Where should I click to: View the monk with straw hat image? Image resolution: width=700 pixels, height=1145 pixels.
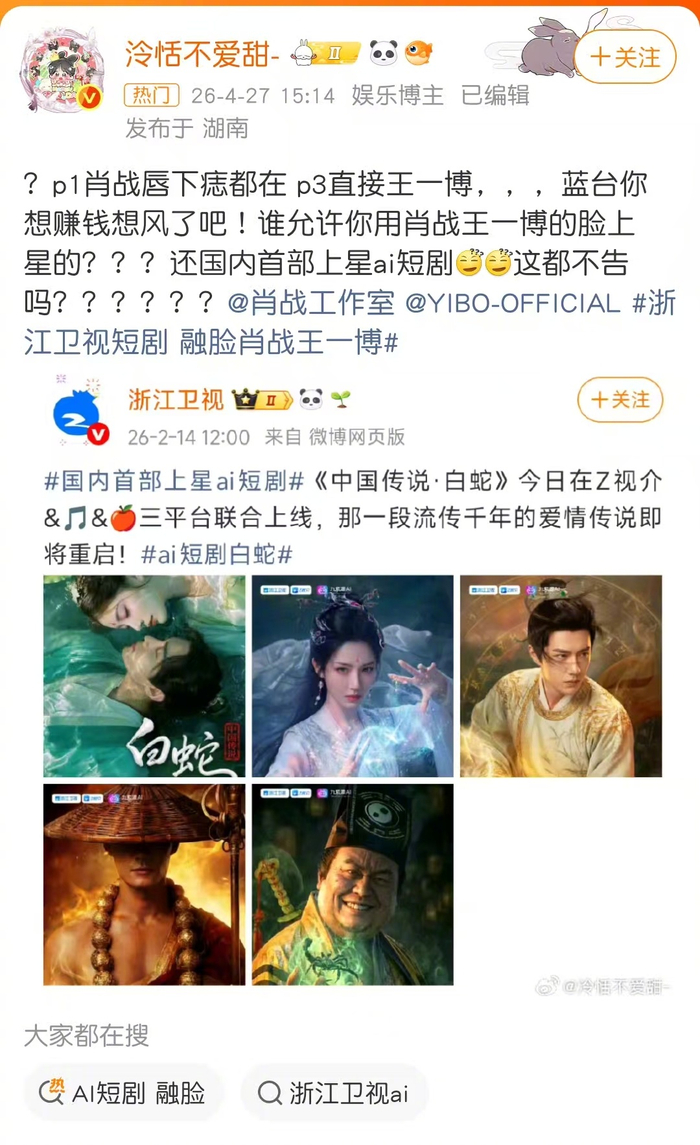[x=144, y=884]
